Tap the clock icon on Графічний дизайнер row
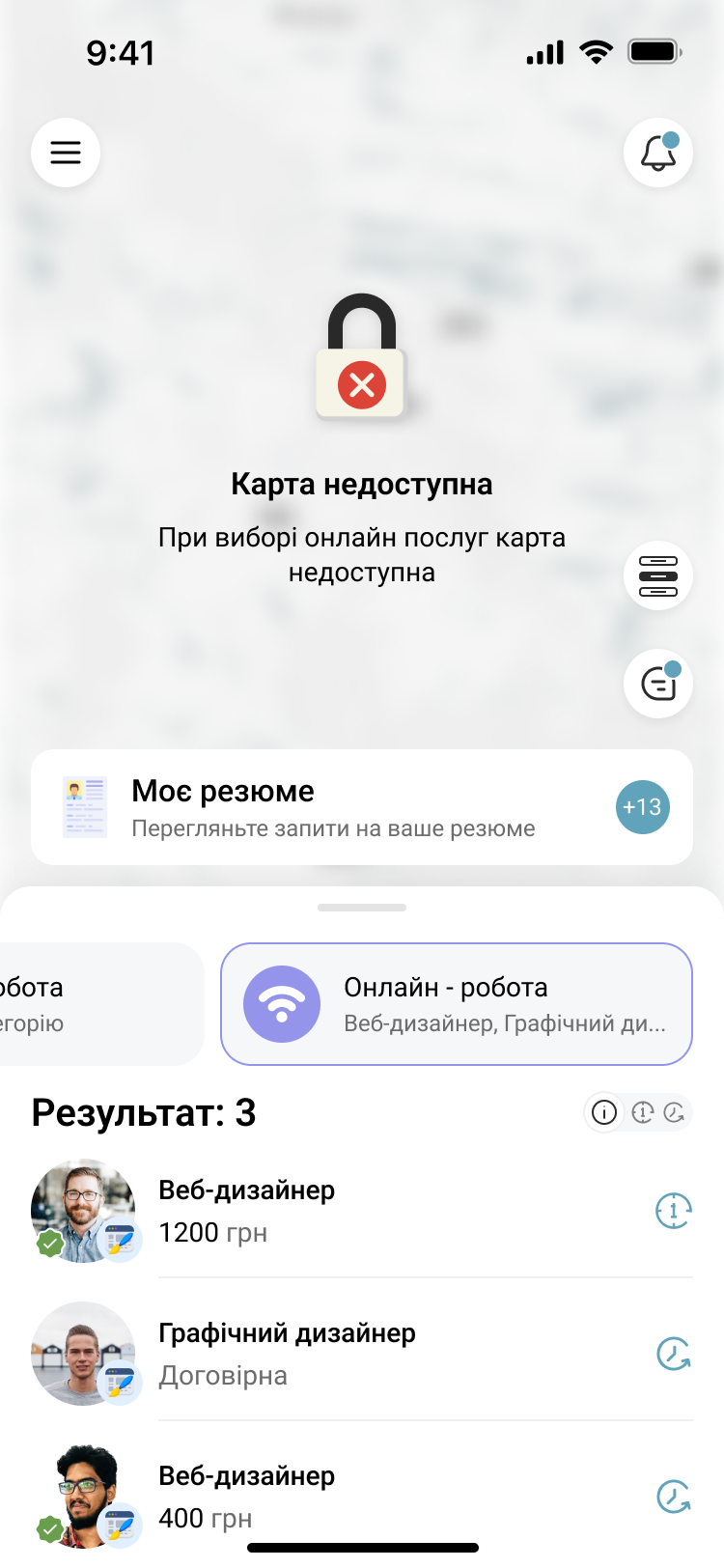 (x=673, y=1354)
